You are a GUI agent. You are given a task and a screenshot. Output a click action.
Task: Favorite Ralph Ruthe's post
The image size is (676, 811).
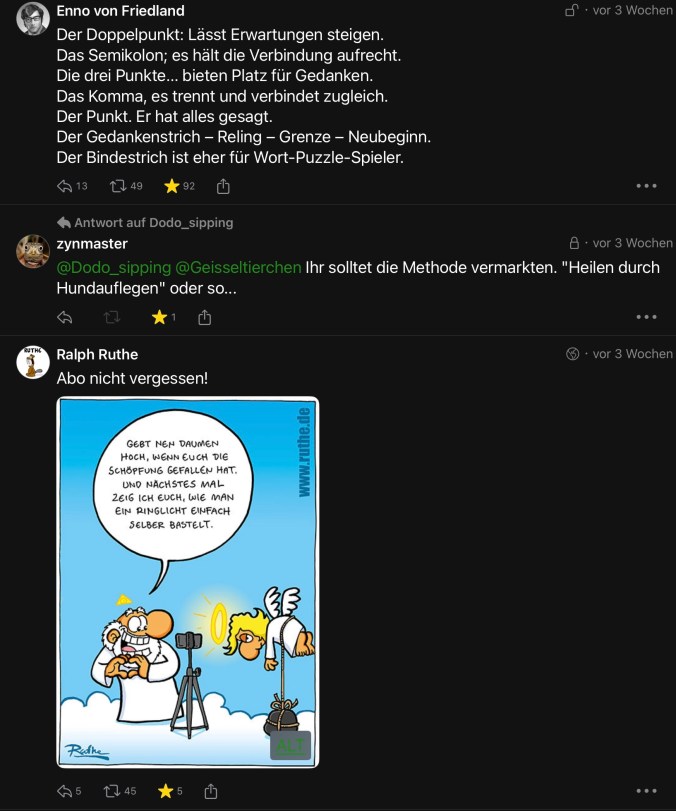[x=166, y=791]
